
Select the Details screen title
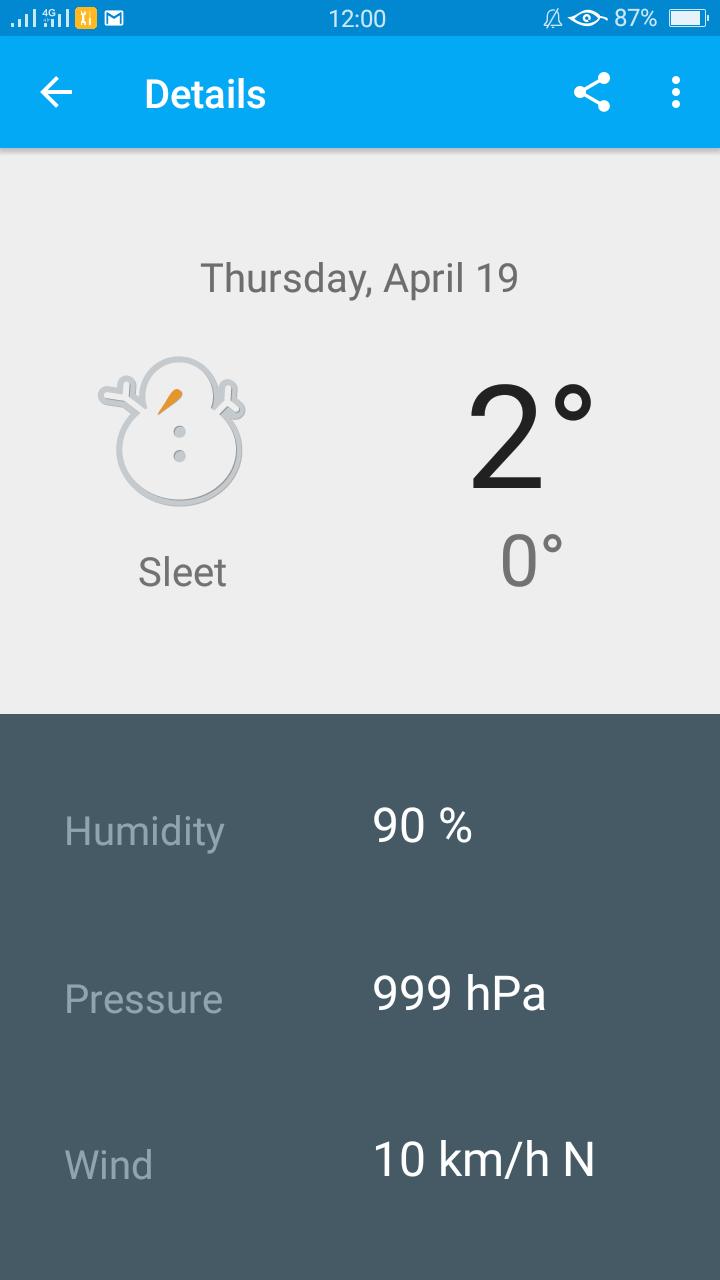point(204,92)
